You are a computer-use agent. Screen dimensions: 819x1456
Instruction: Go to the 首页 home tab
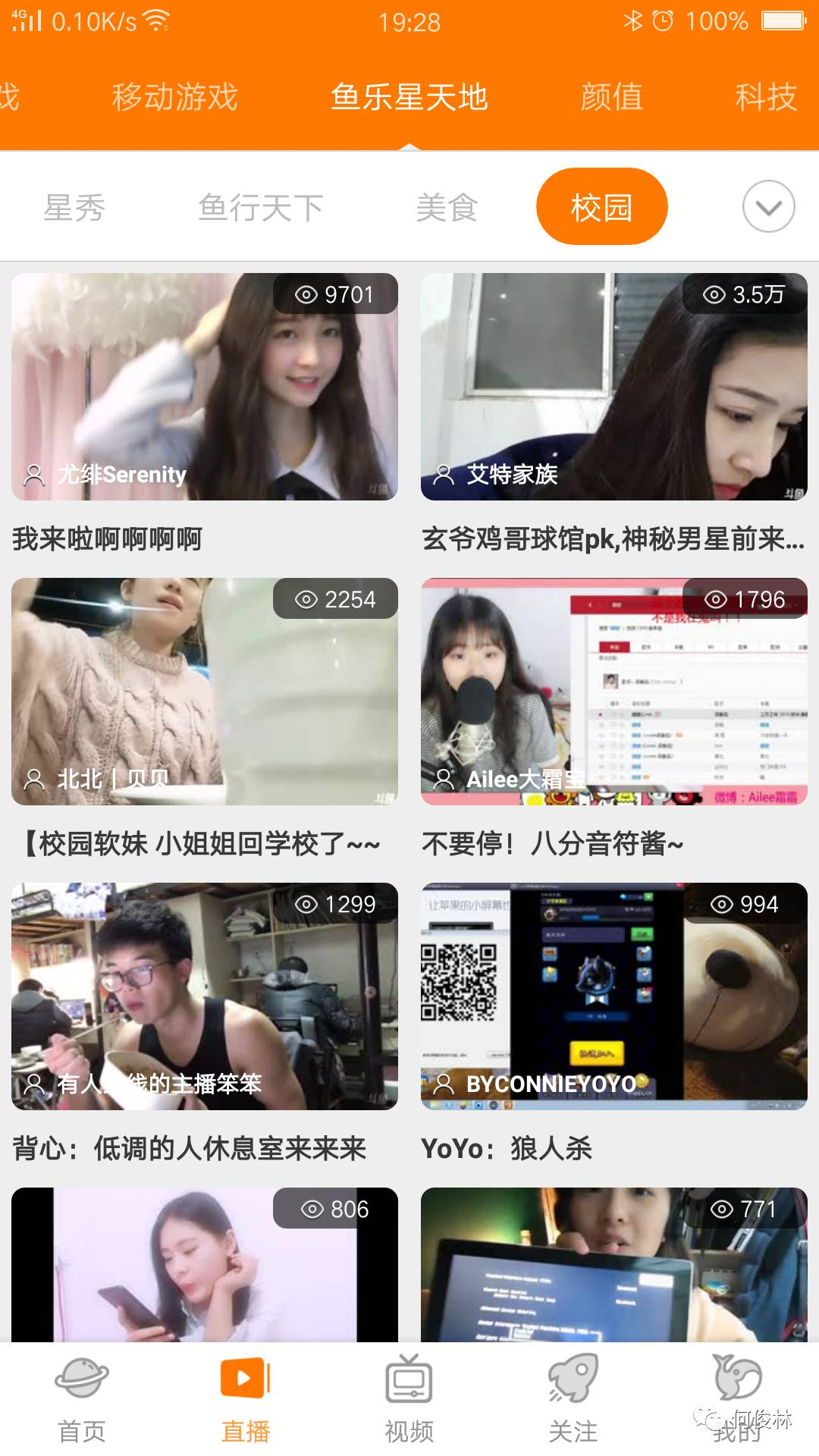click(82, 1399)
